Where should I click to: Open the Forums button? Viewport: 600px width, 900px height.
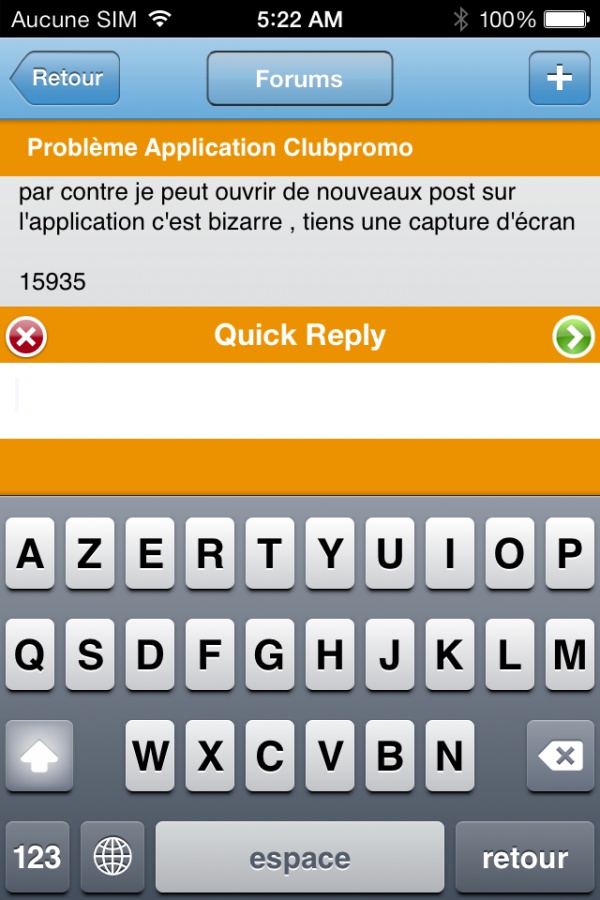click(x=299, y=79)
